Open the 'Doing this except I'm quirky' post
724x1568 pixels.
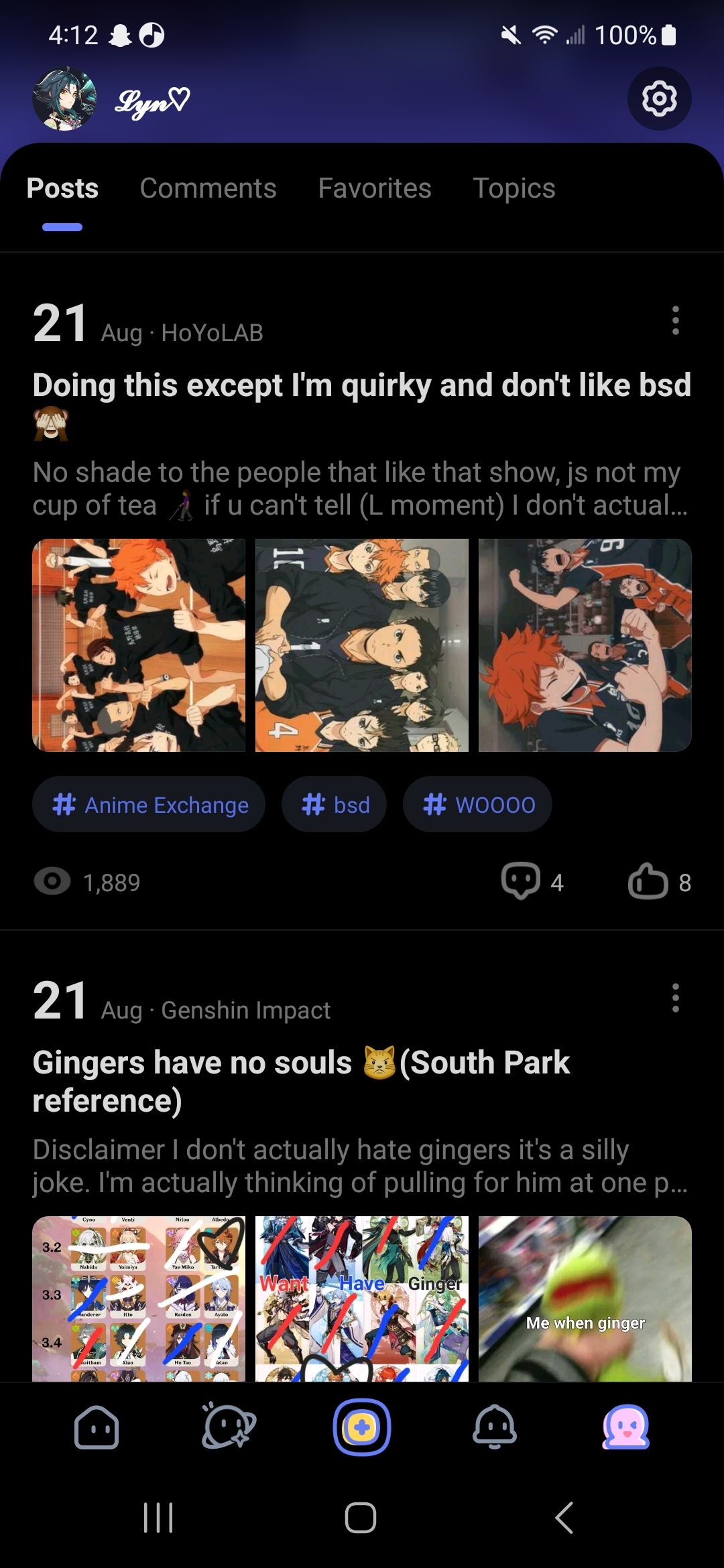click(x=361, y=386)
